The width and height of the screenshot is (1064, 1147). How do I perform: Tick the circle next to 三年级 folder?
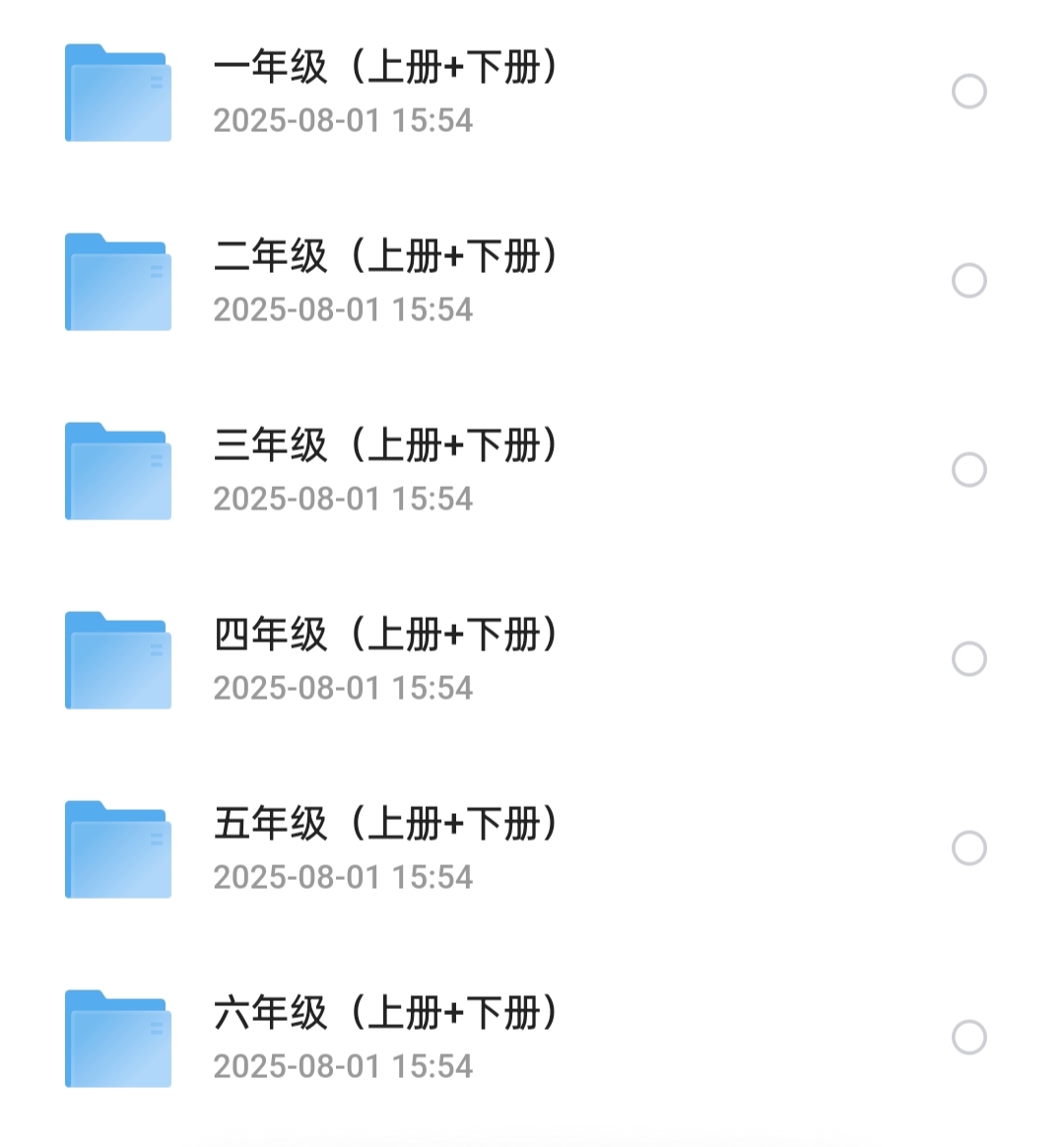pyautogui.click(x=969, y=470)
